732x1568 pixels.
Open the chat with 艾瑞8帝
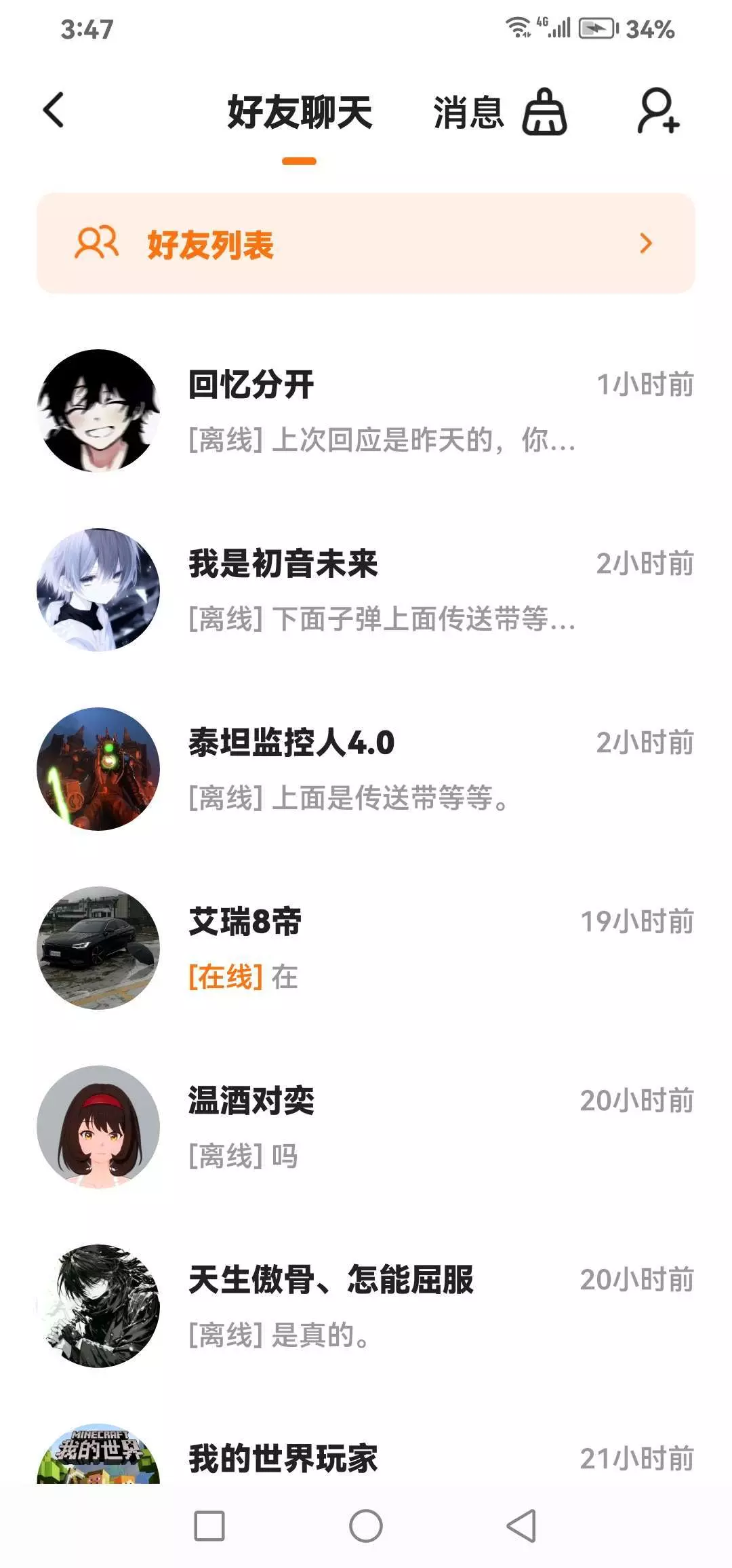pyautogui.click(x=366, y=948)
